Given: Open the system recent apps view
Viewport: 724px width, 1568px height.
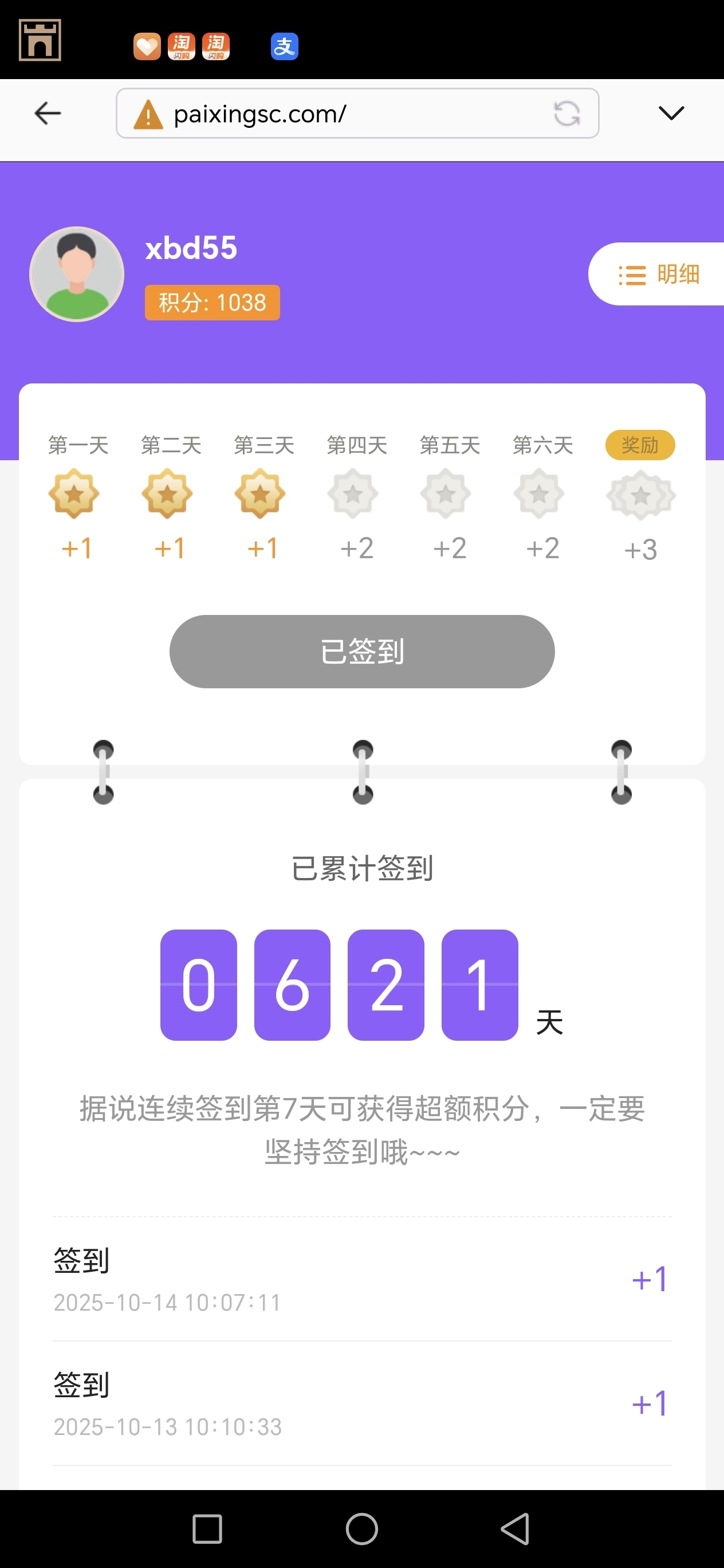Looking at the screenshot, I should pos(207,1528).
